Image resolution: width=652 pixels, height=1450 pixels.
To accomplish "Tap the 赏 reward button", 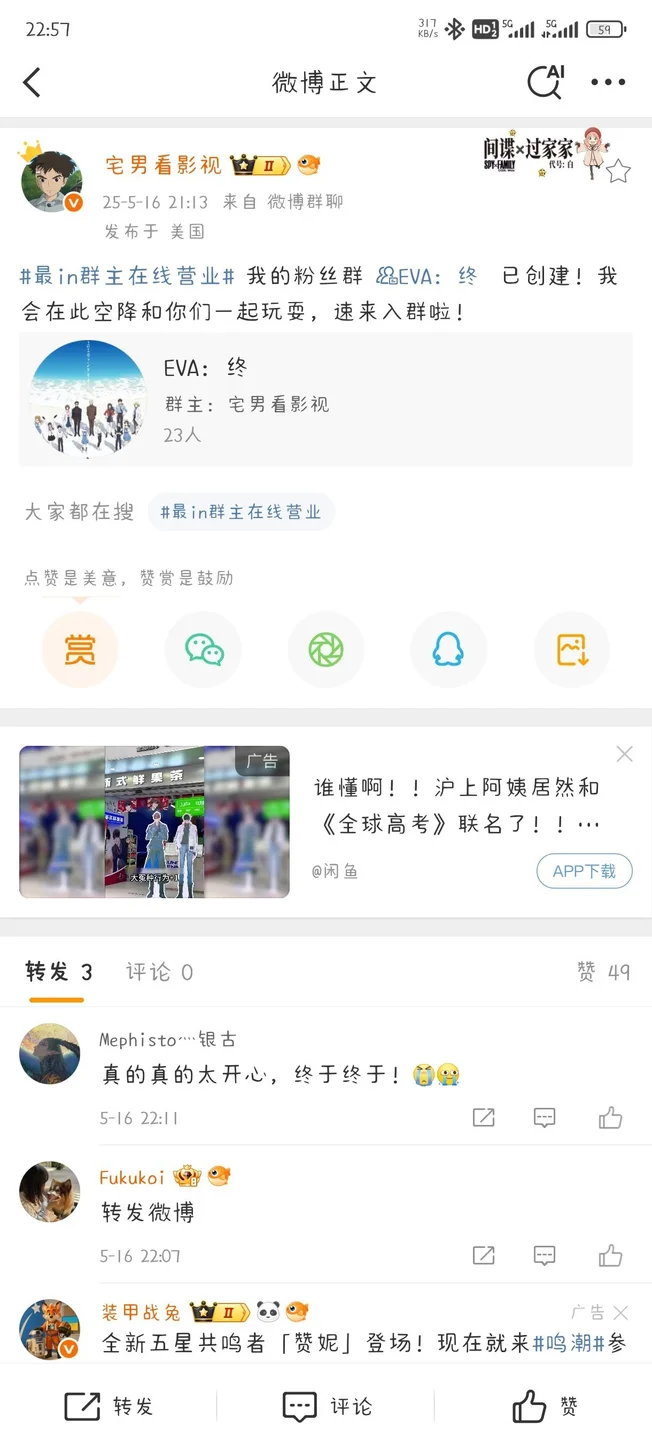I will 80,650.
